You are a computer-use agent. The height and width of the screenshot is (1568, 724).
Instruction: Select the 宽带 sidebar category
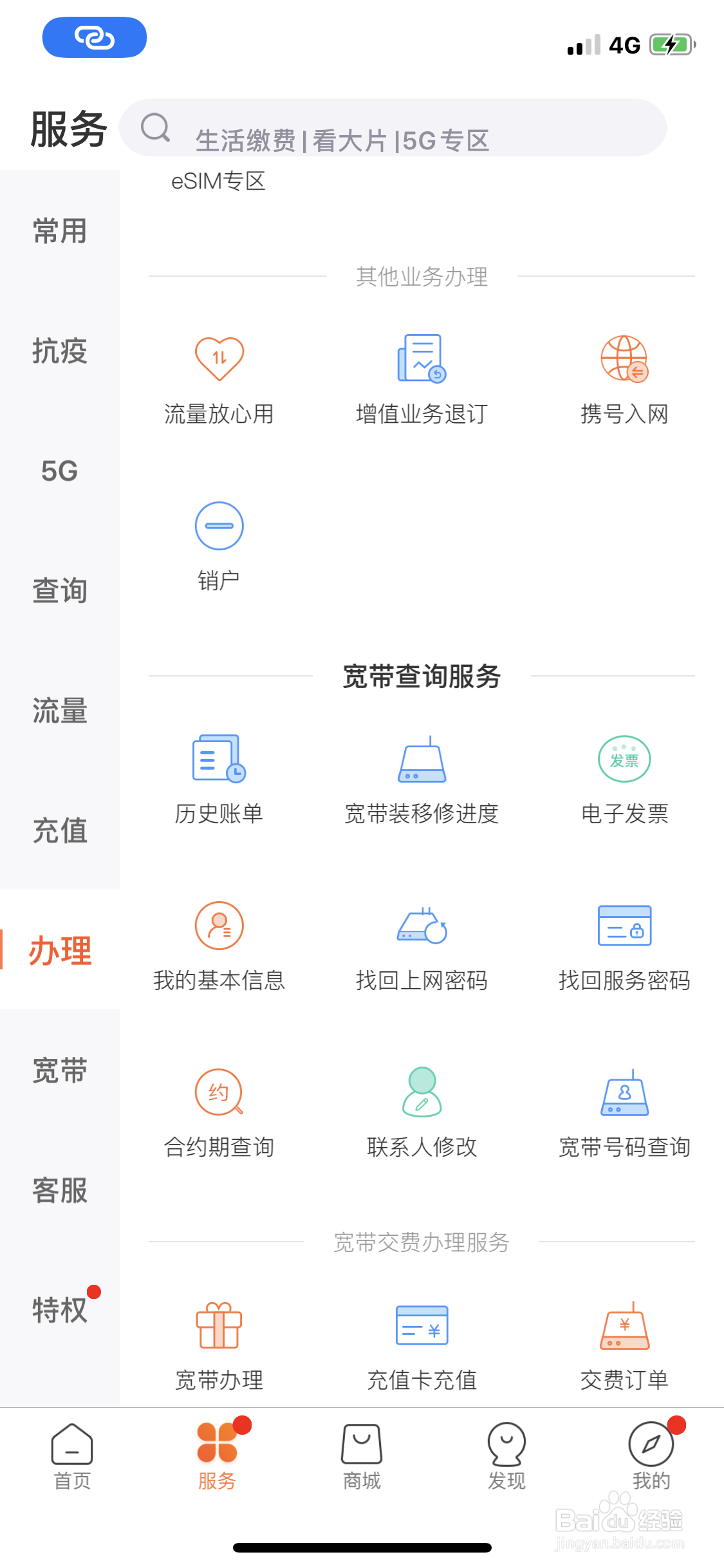point(60,1071)
